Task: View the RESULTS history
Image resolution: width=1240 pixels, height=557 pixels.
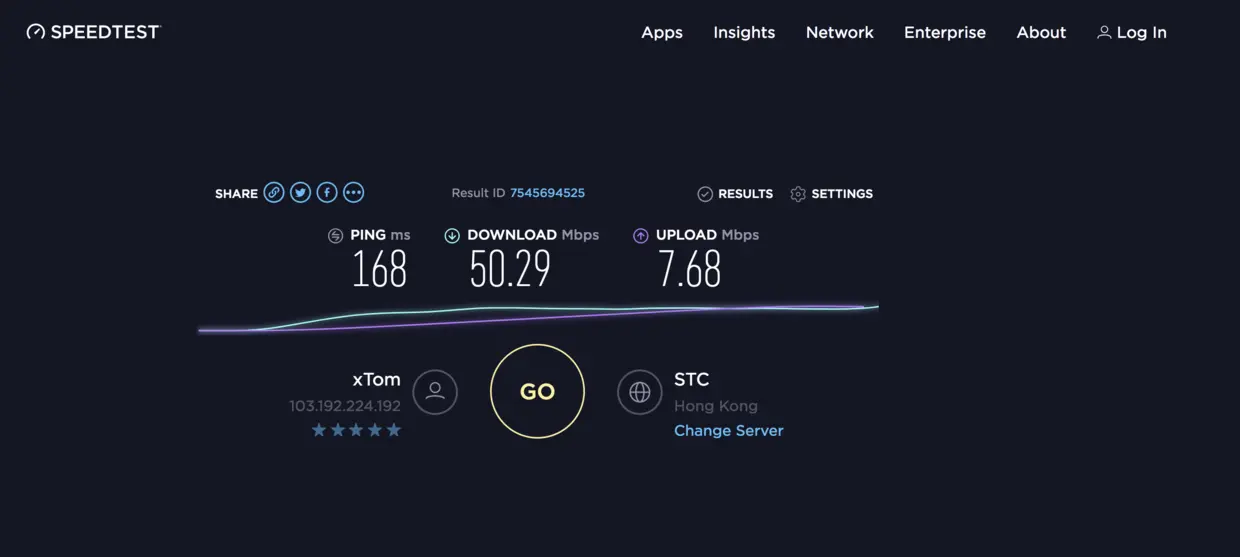Action: (x=735, y=194)
